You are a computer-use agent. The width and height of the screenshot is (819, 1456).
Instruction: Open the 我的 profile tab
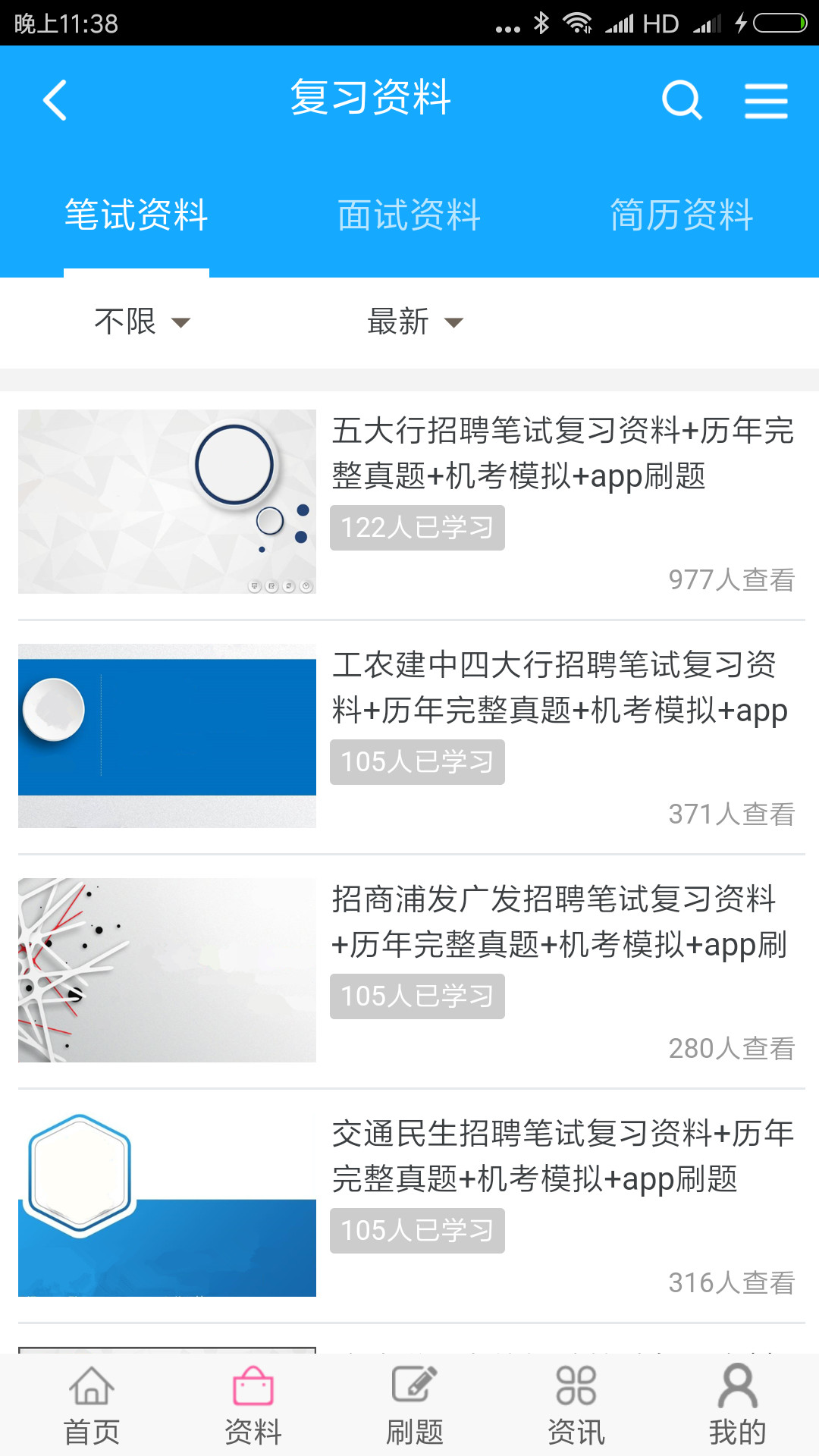pyautogui.click(x=737, y=1405)
